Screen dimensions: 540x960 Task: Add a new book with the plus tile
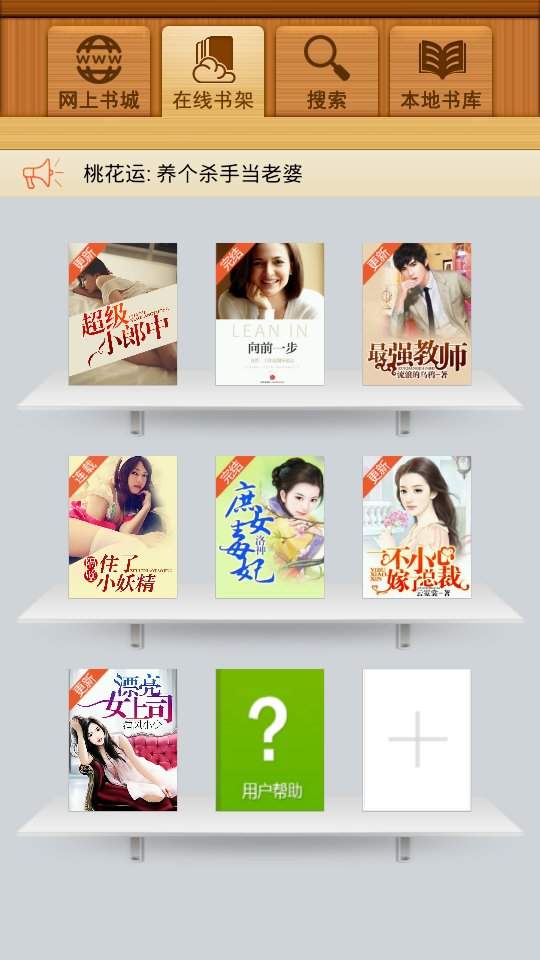click(x=417, y=740)
